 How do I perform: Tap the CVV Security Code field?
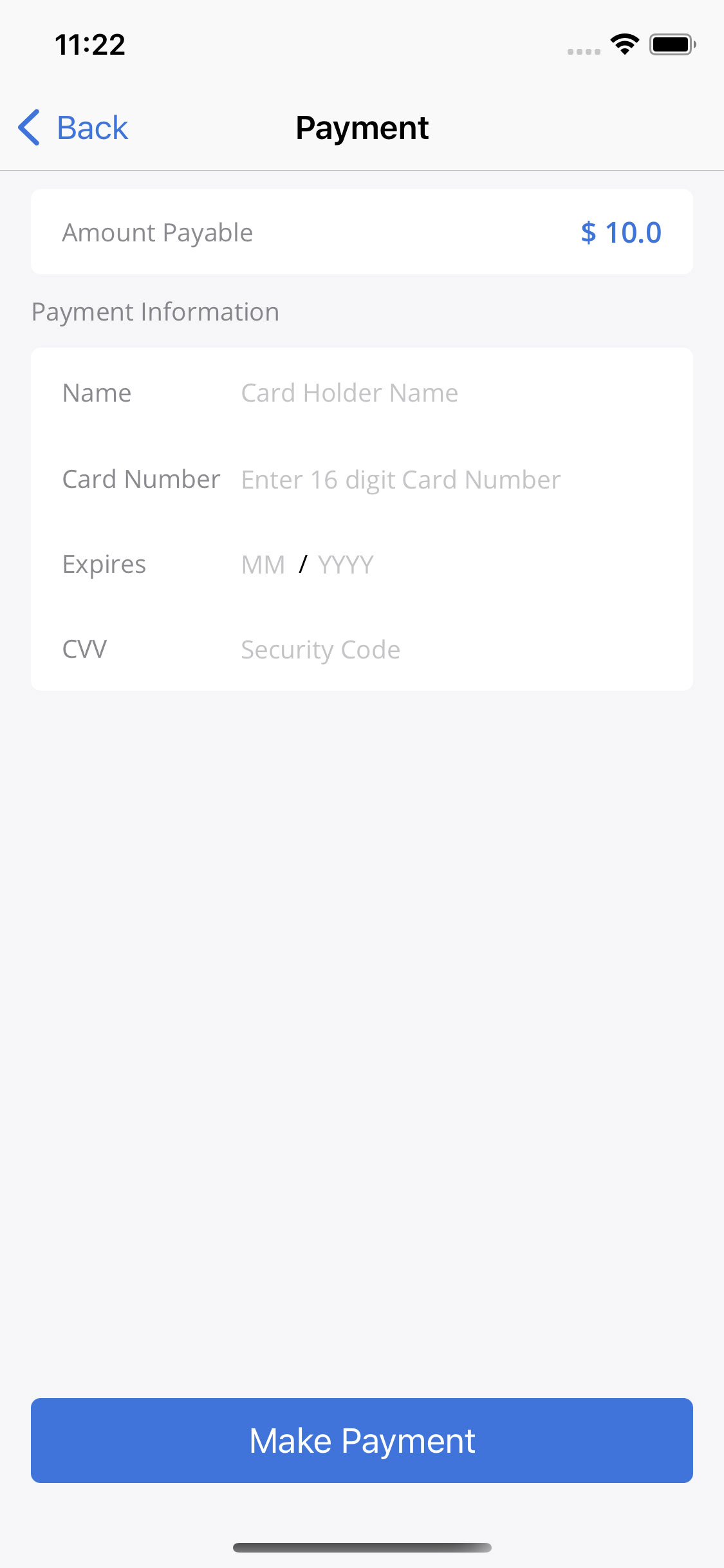320,649
